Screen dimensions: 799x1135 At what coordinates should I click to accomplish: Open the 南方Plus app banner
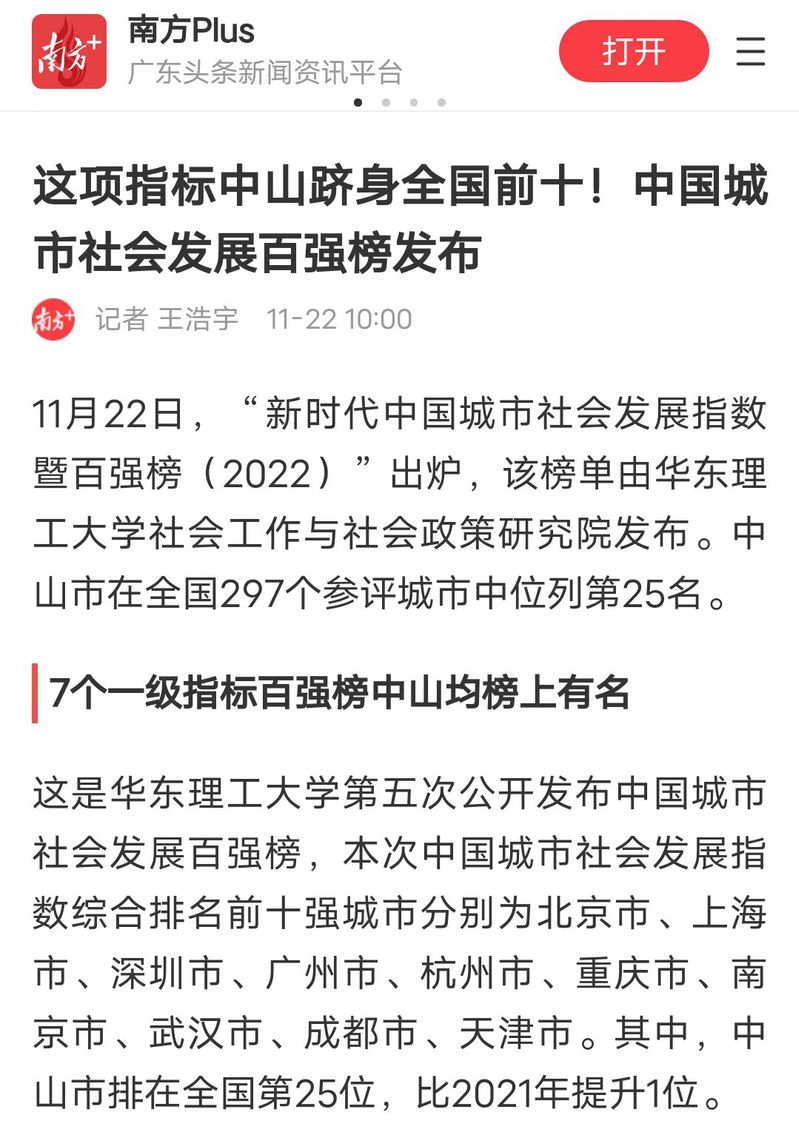click(x=265, y=51)
